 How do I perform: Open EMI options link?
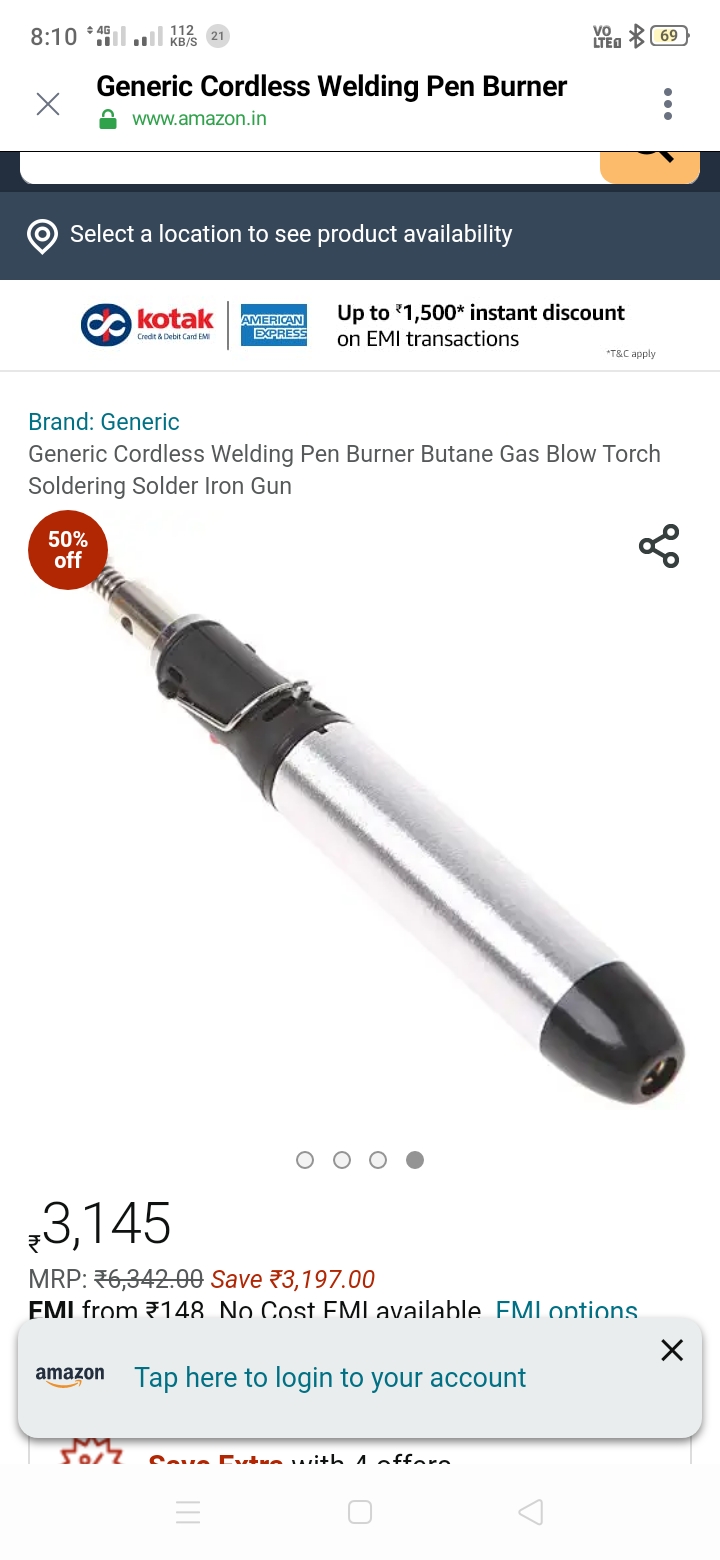tap(566, 1310)
